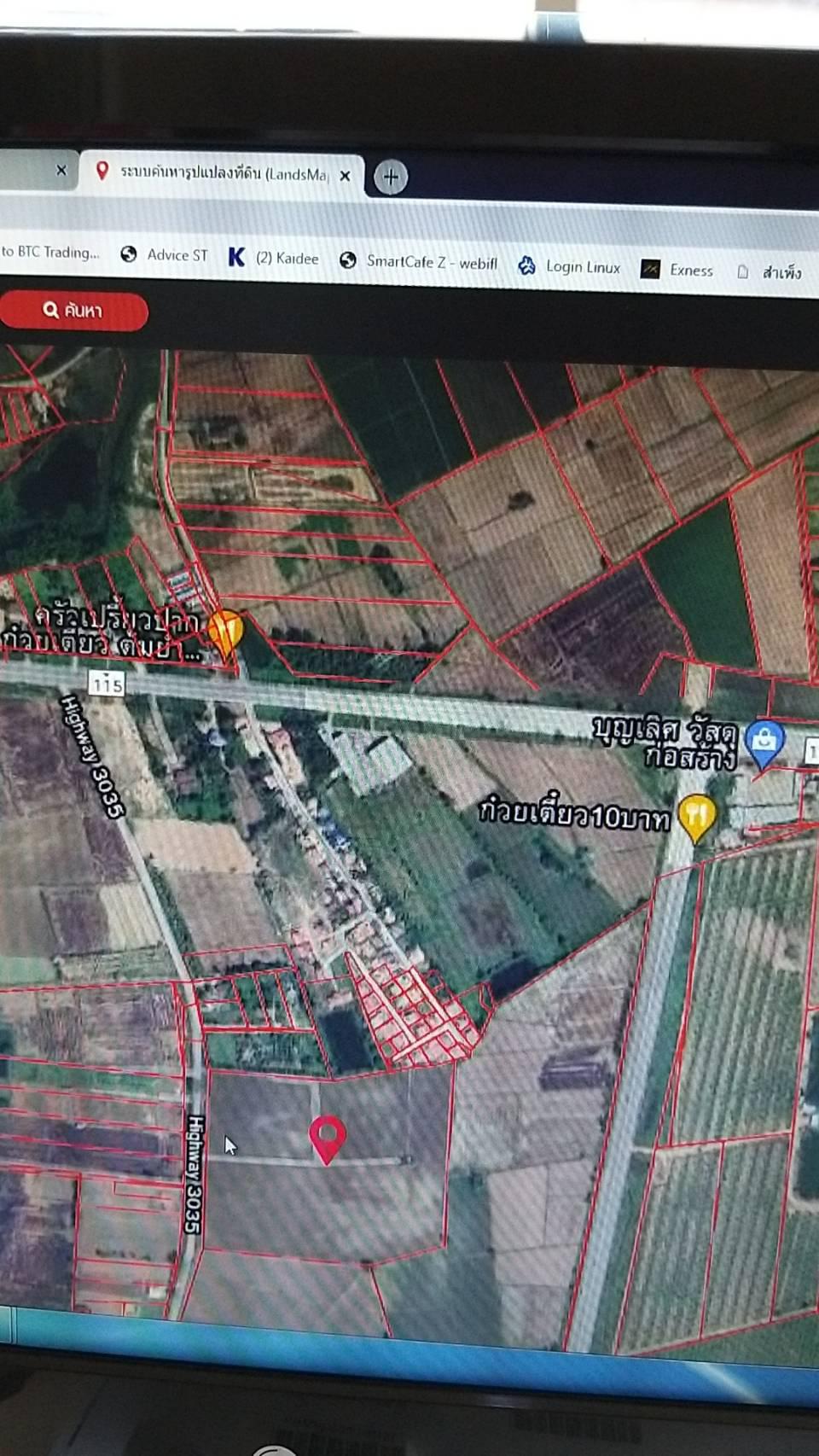Open a new browser tab

(x=391, y=177)
